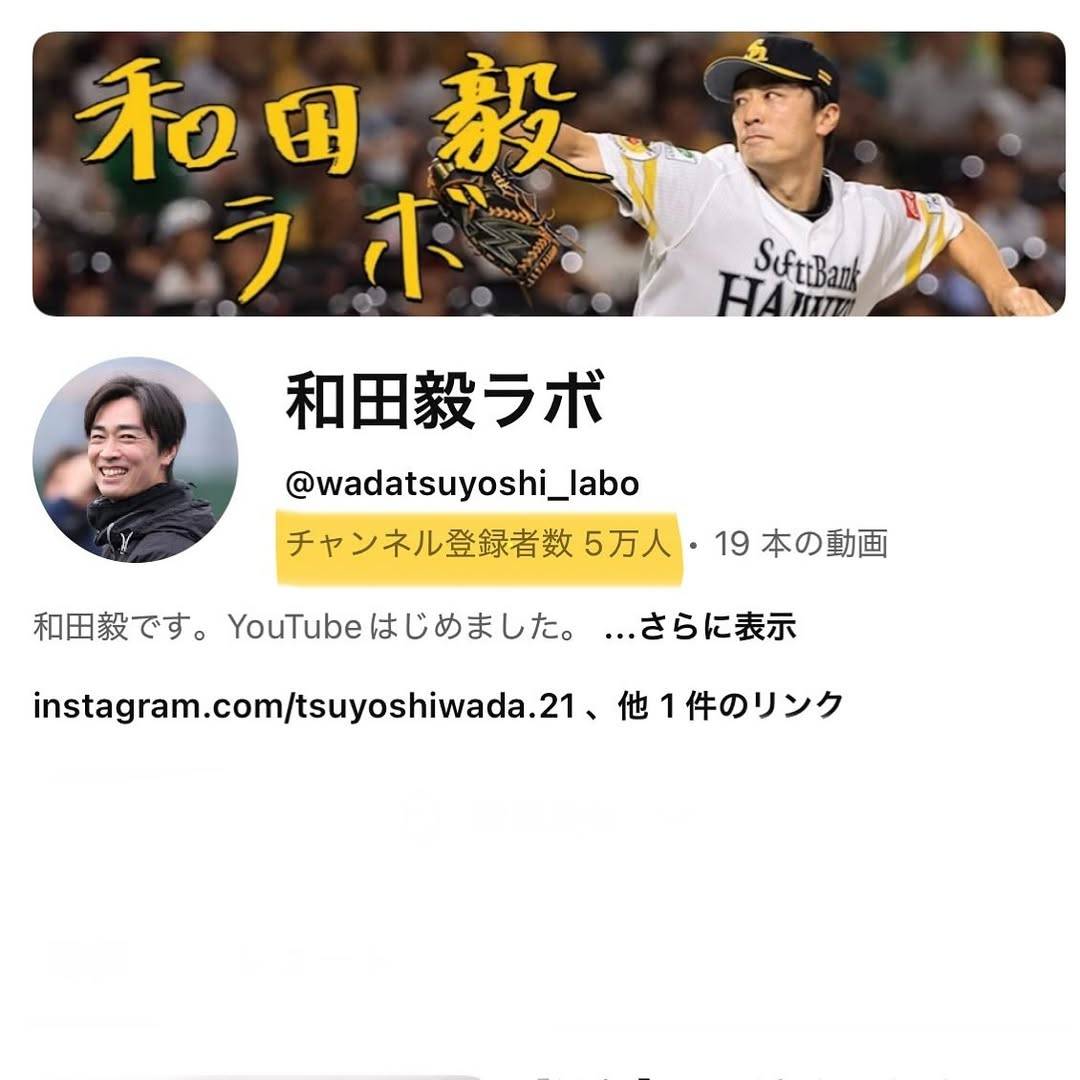This screenshot has width=1080, height=1080.
Task: Open the instagram.com/tsuyoshiwada.21 link
Action: click(304, 707)
